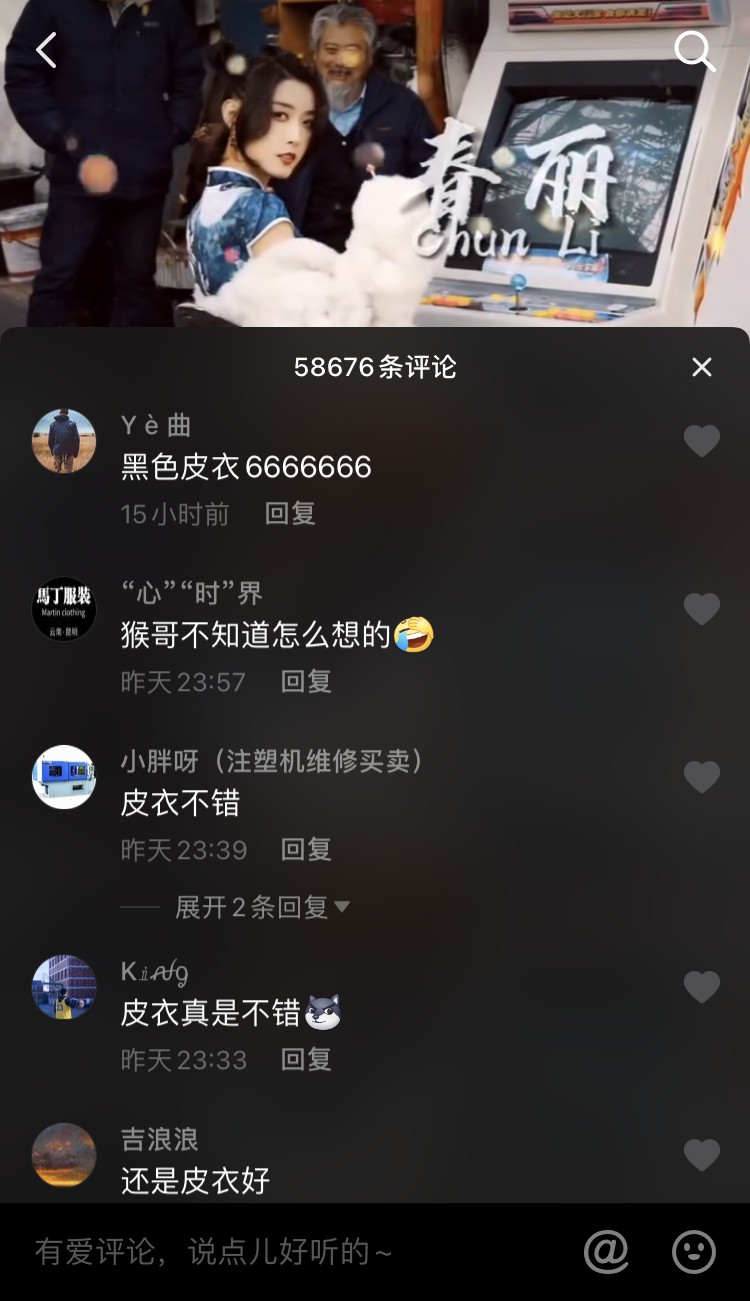Open 小胖呀's profile avatar
The height and width of the screenshot is (1301, 750).
pyautogui.click(x=64, y=777)
